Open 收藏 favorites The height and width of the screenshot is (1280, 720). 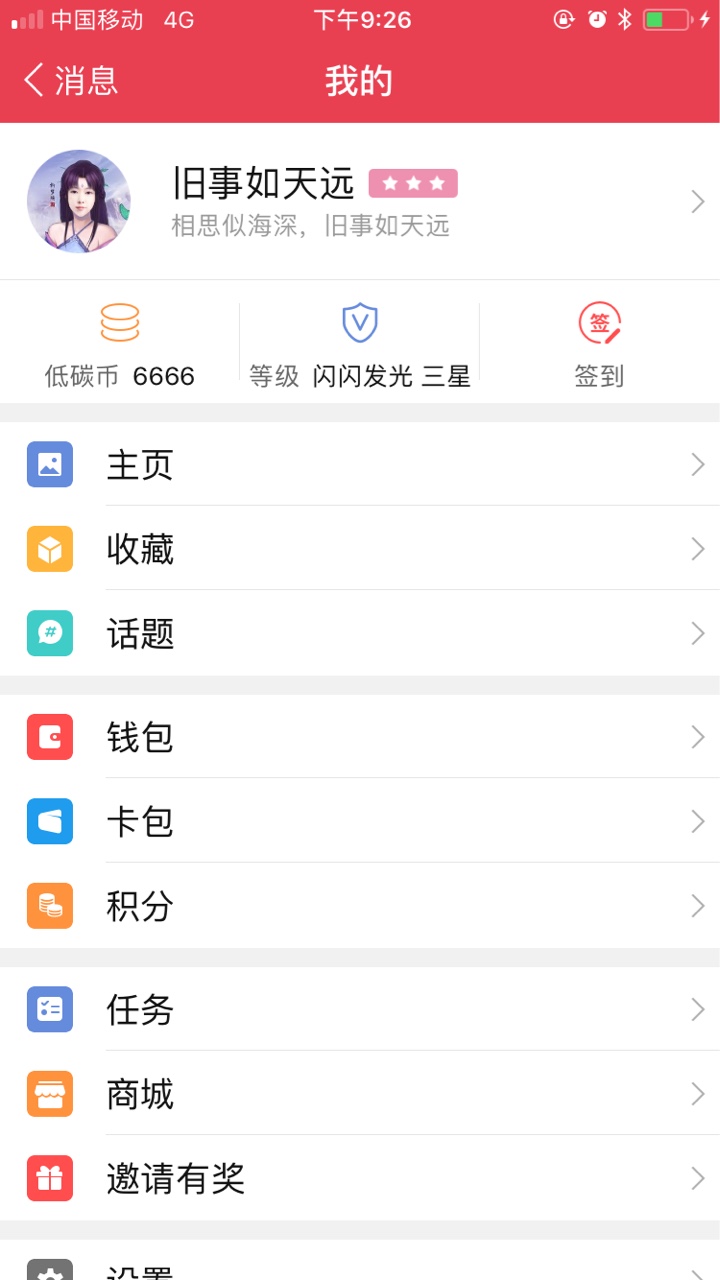(x=360, y=549)
